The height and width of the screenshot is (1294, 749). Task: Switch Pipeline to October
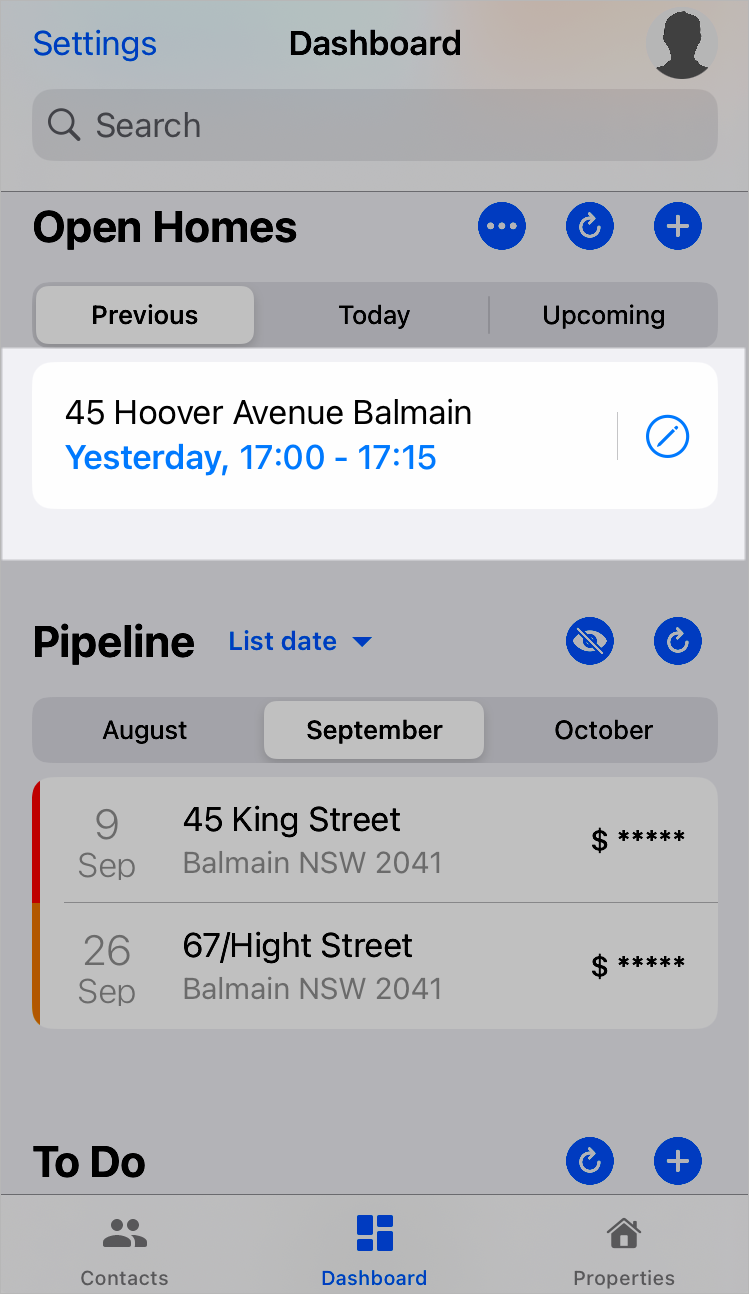tap(604, 730)
